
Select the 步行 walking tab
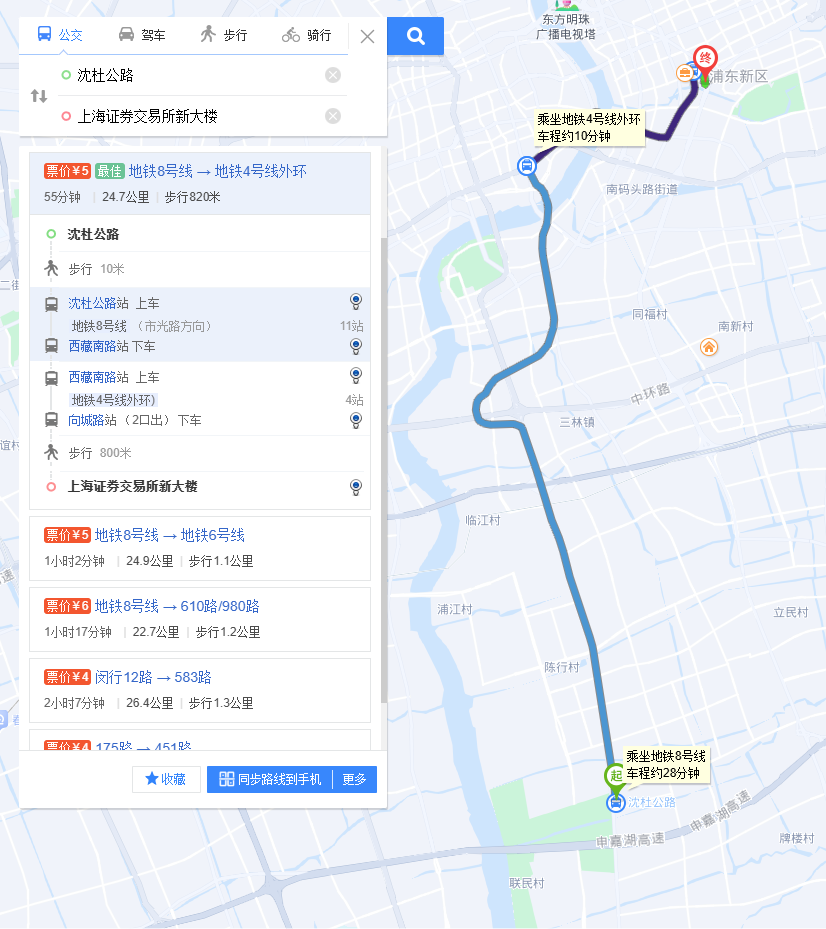[223, 35]
